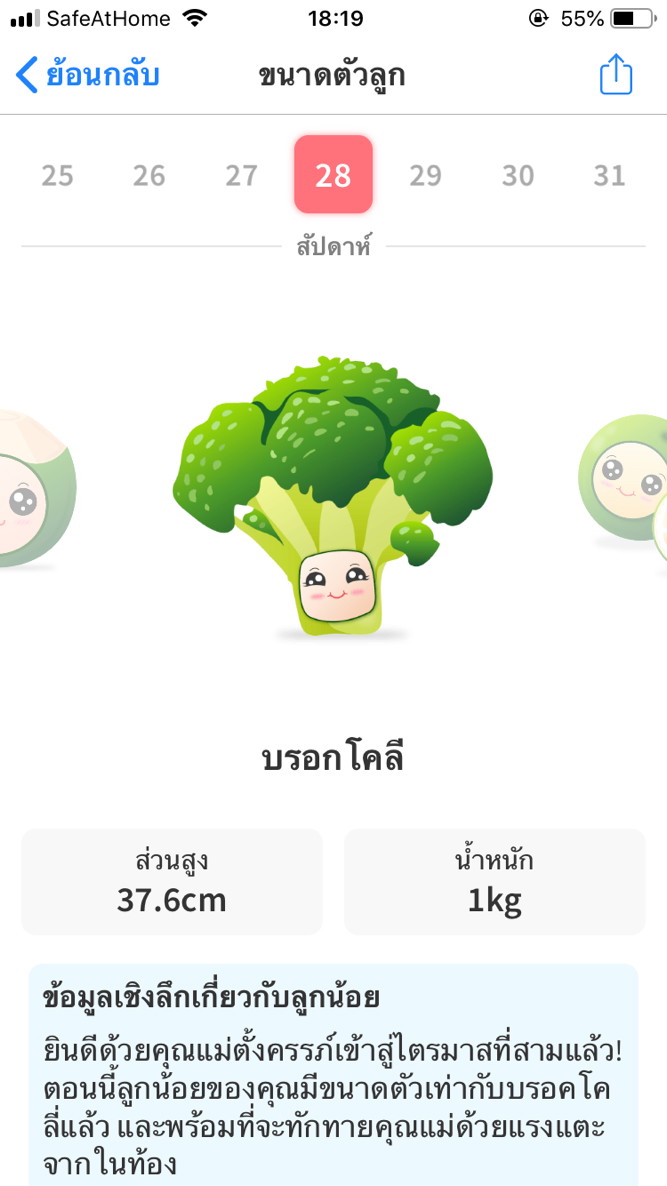The height and width of the screenshot is (1186, 667).
Task: Select week 26
Action: tap(149, 176)
